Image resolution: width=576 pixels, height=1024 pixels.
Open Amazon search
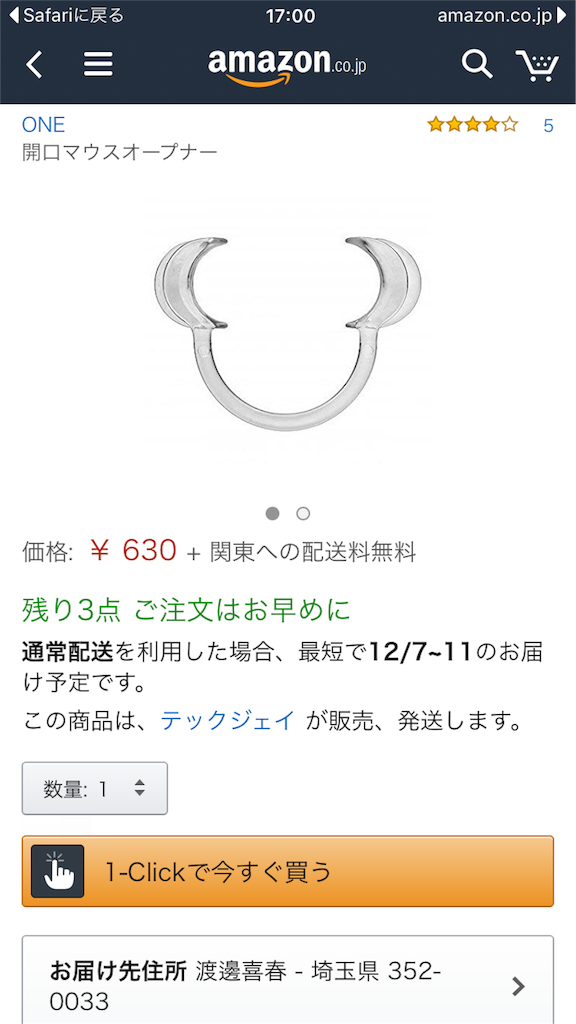[x=477, y=64]
